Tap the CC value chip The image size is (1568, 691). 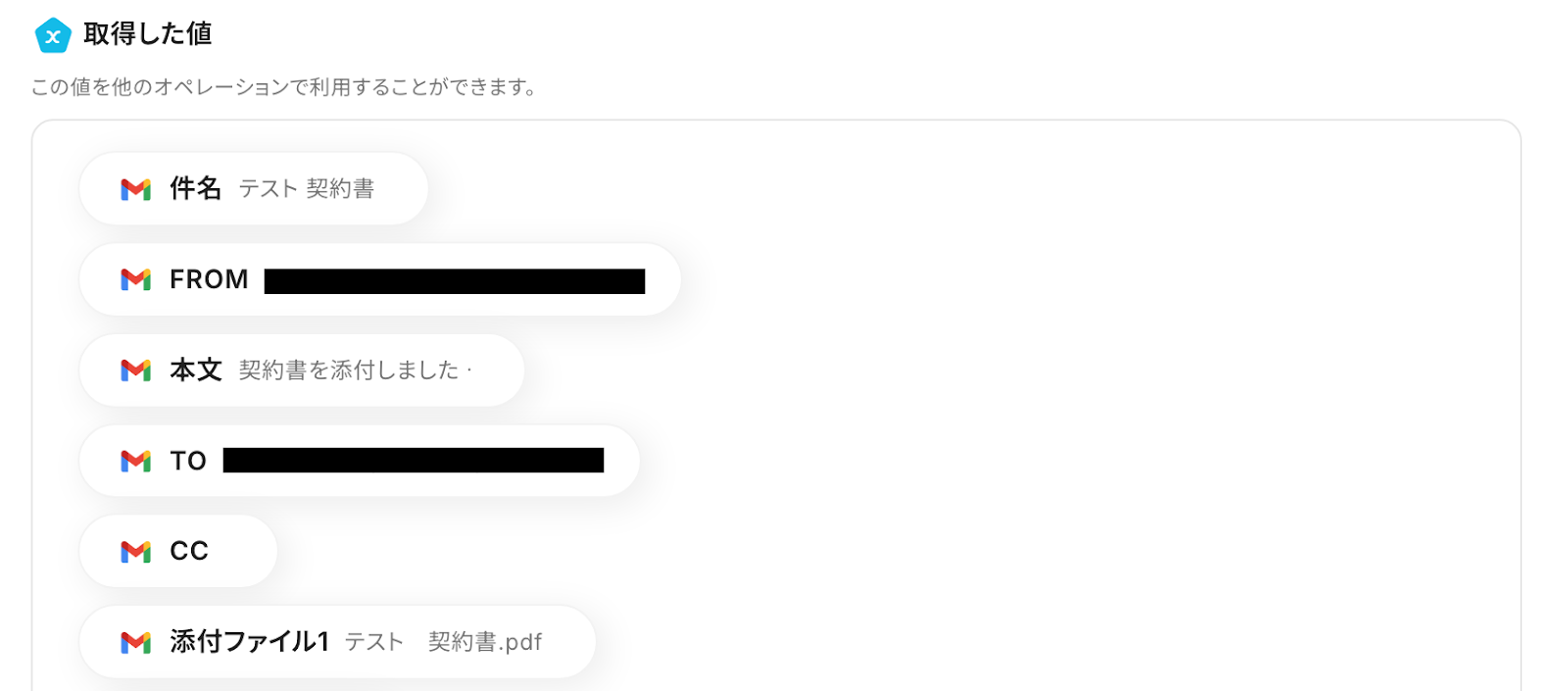coord(178,551)
